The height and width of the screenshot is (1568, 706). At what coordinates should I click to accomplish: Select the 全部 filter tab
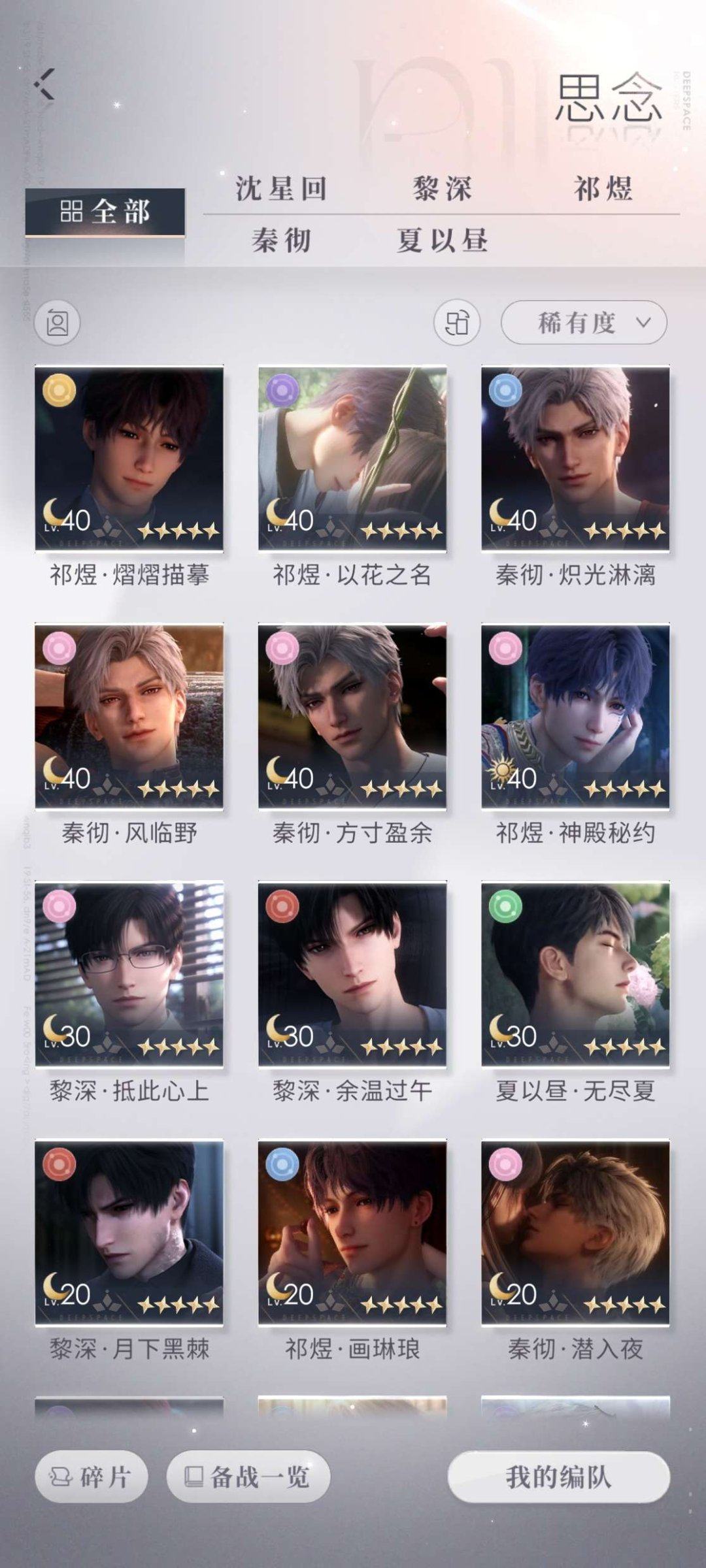click(105, 212)
